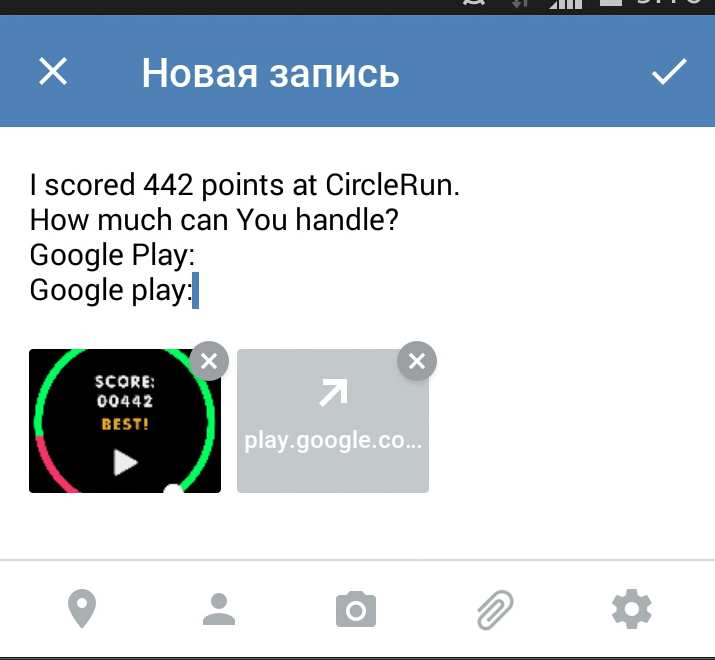Remove the play.google.com link attachment
This screenshot has height=660, width=715.
[x=417, y=362]
